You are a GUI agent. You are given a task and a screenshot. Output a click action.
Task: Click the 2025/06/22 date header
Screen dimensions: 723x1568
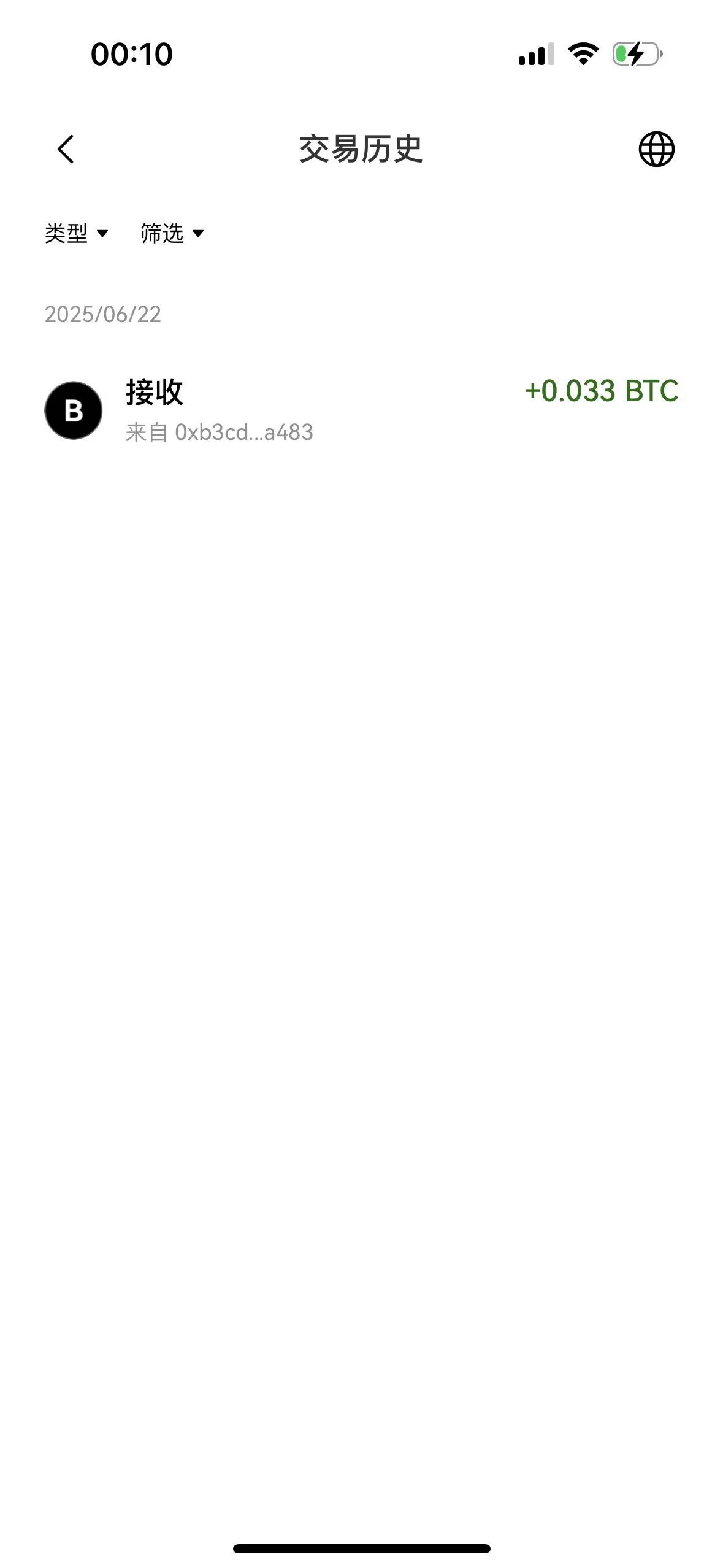pyautogui.click(x=102, y=315)
